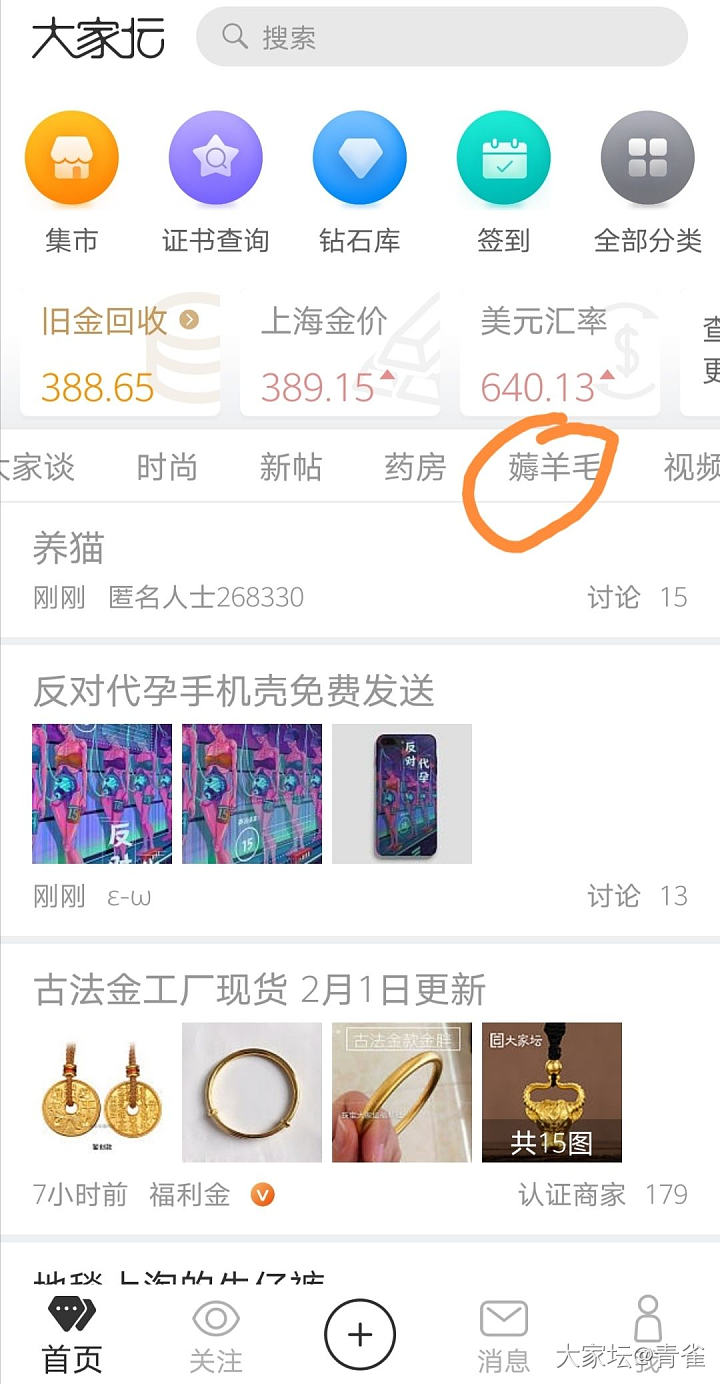Open the 集市 marketplace shortcut
Viewport: 720px width, 1384px height.
tap(72, 158)
